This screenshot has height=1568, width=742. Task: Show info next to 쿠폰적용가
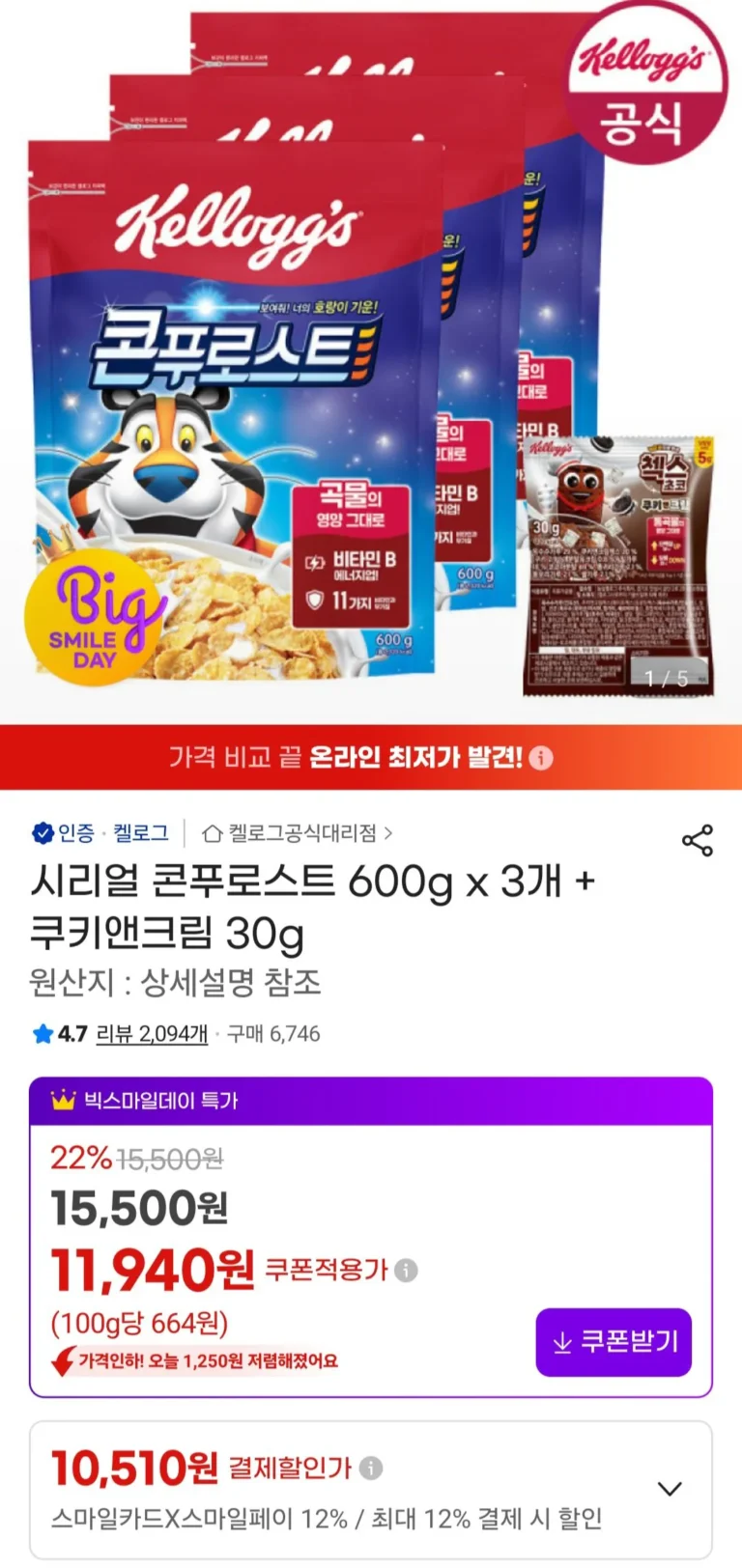[407, 1270]
